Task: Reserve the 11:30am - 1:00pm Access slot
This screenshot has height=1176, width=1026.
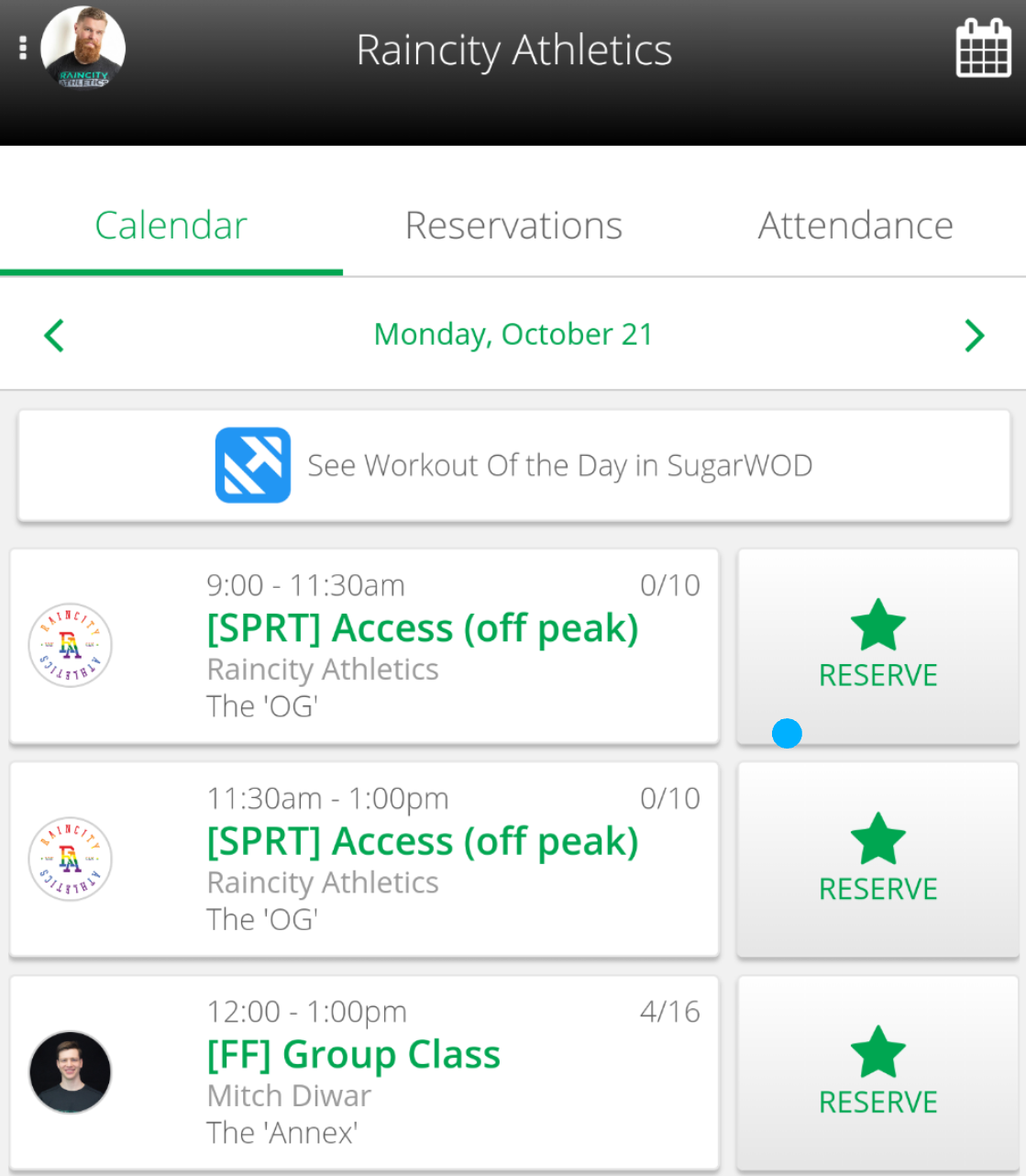Action: [877, 860]
